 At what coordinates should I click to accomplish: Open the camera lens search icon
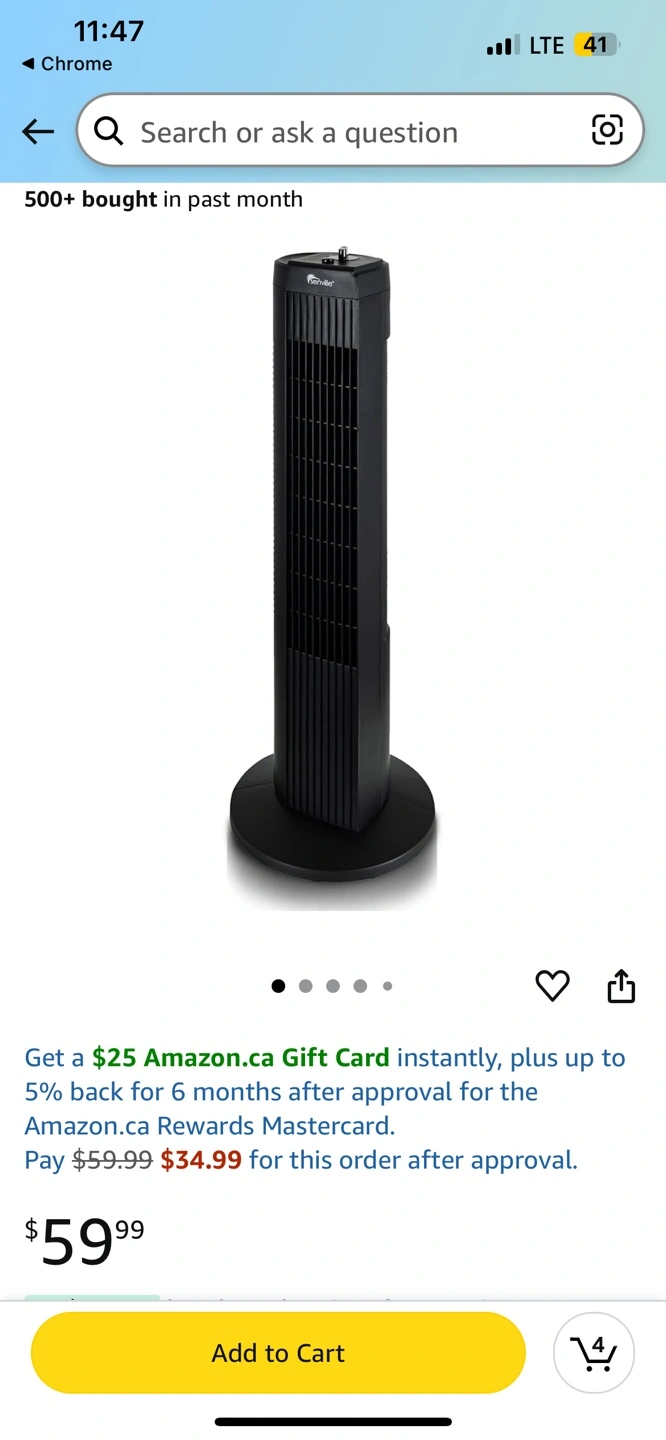coord(607,130)
